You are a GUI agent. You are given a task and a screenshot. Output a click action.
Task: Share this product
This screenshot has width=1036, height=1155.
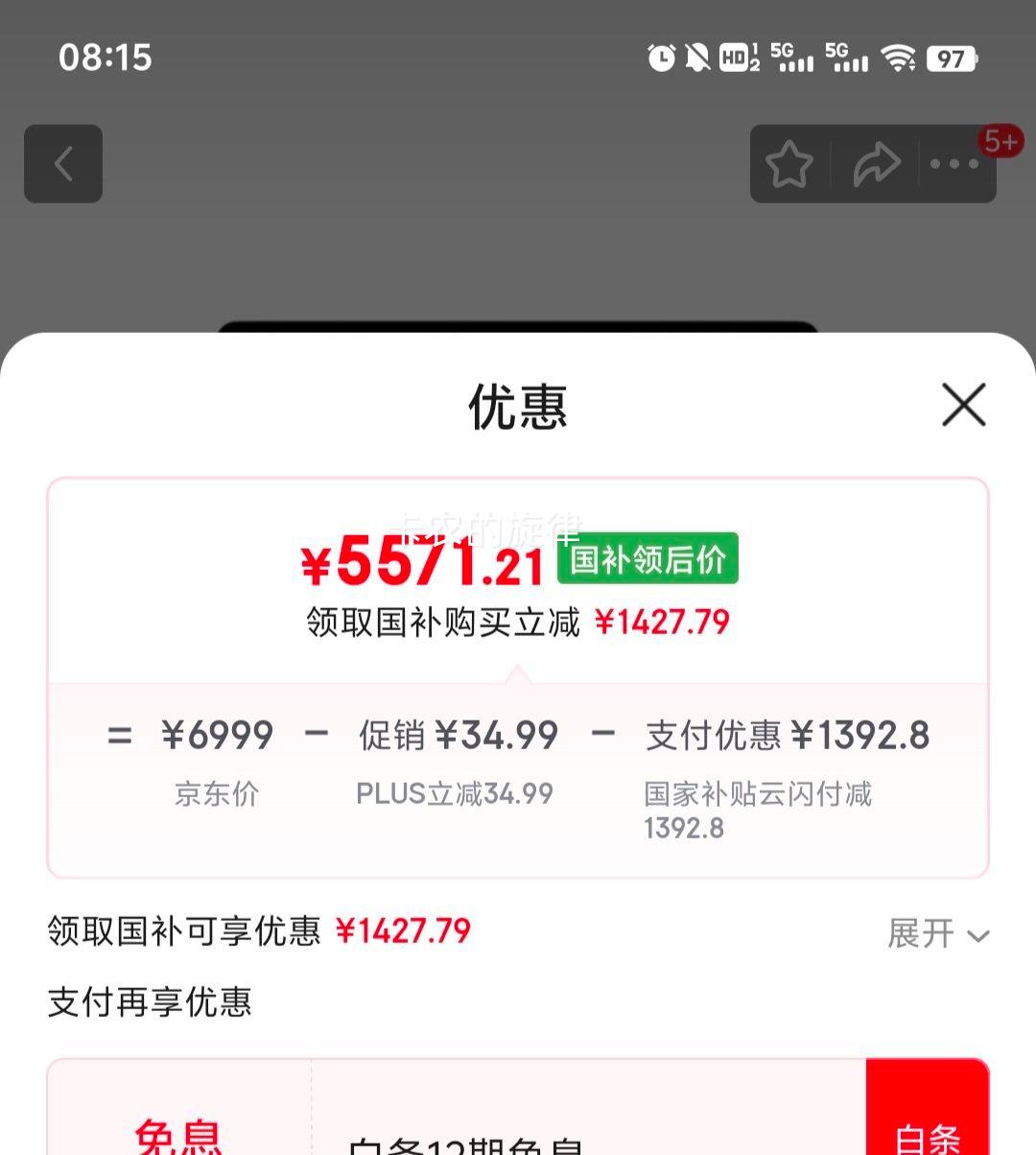click(x=876, y=165)
